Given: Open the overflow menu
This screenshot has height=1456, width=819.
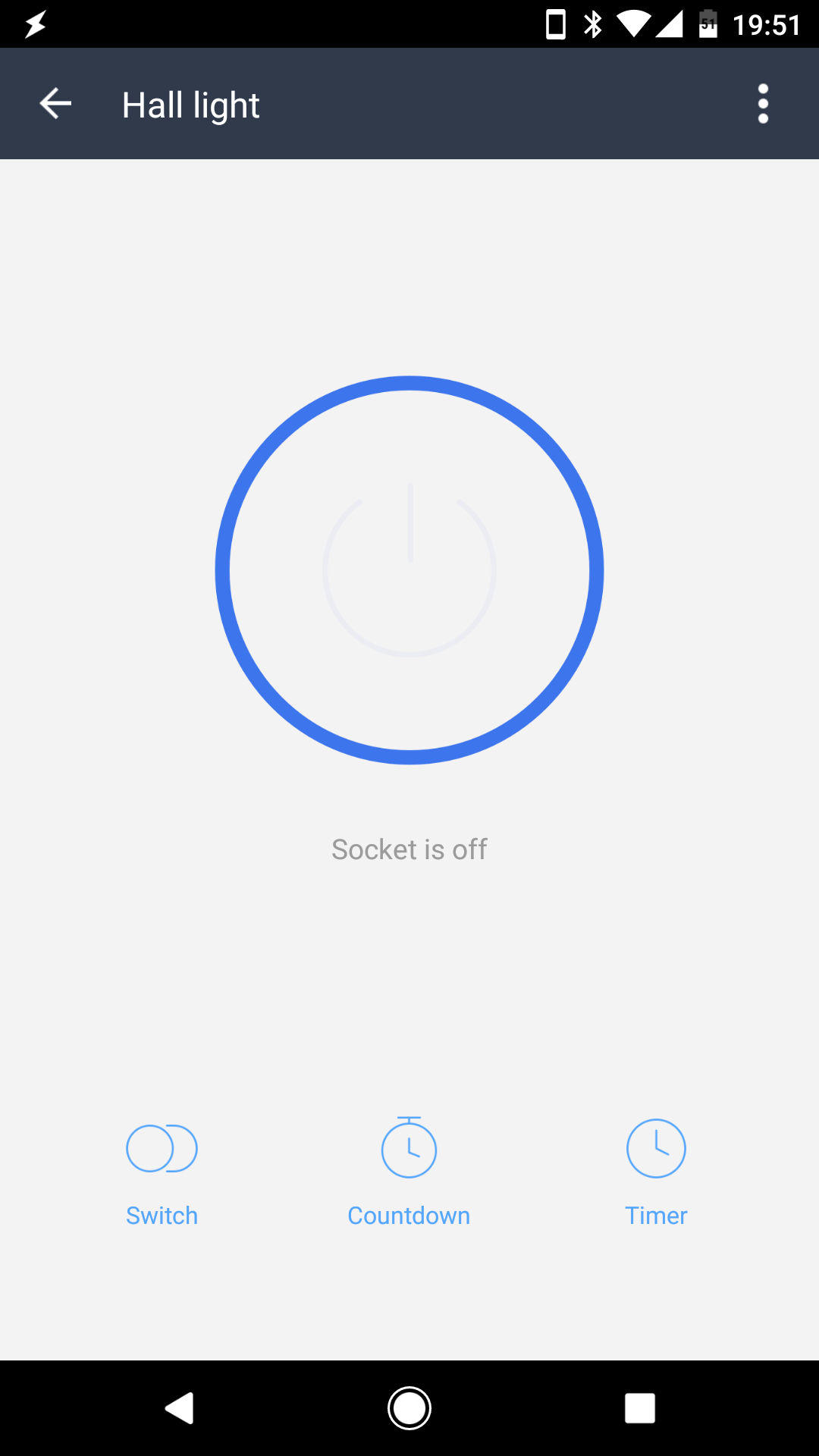Looking at the screenshot, I should point(763,104).
